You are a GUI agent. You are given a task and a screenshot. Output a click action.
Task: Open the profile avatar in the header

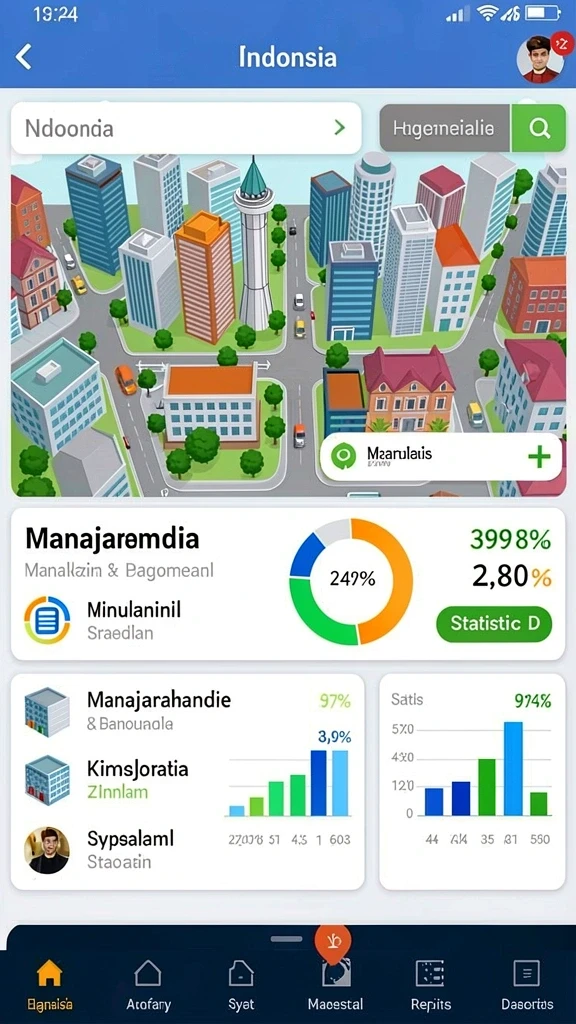(540, 59)
